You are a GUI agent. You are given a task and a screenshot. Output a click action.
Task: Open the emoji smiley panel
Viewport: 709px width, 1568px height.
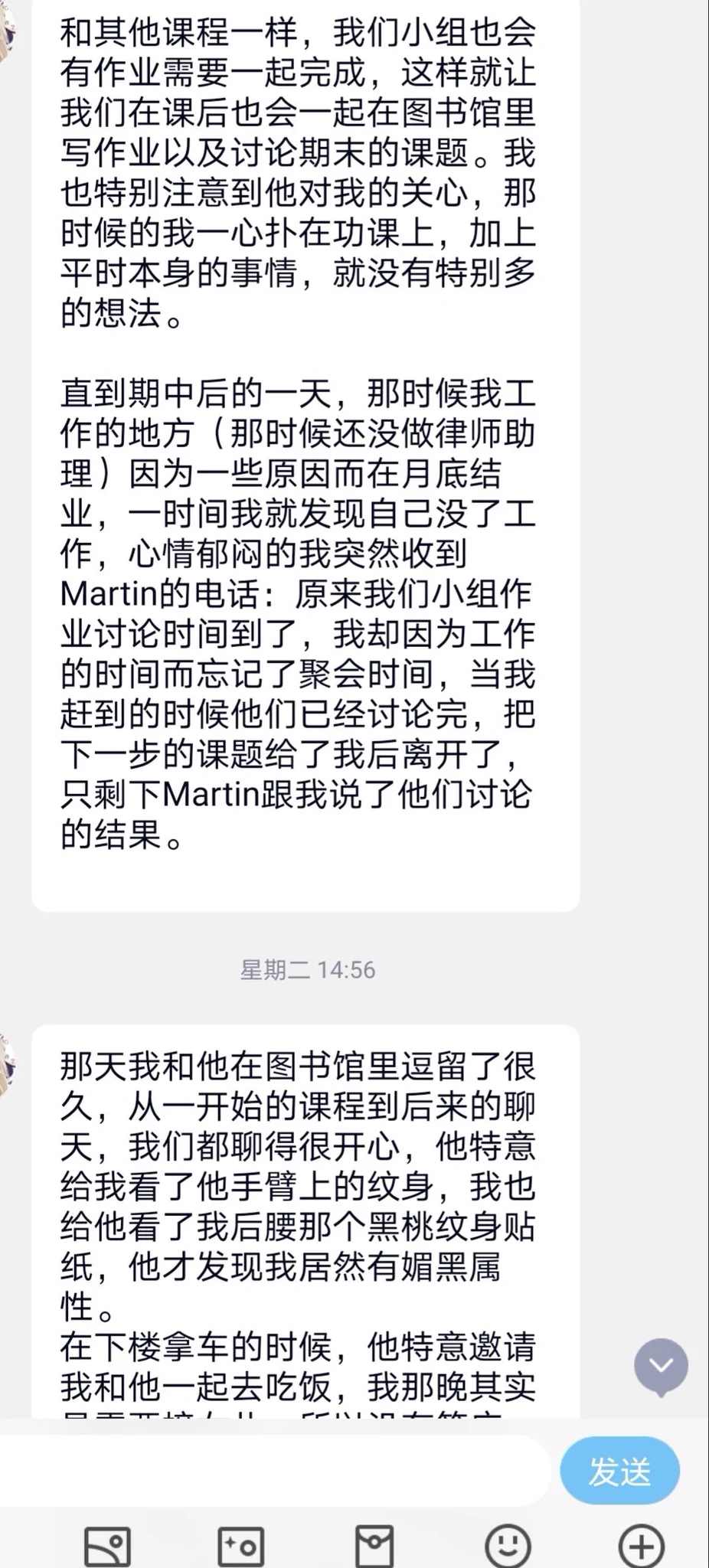pos(508,1547)
